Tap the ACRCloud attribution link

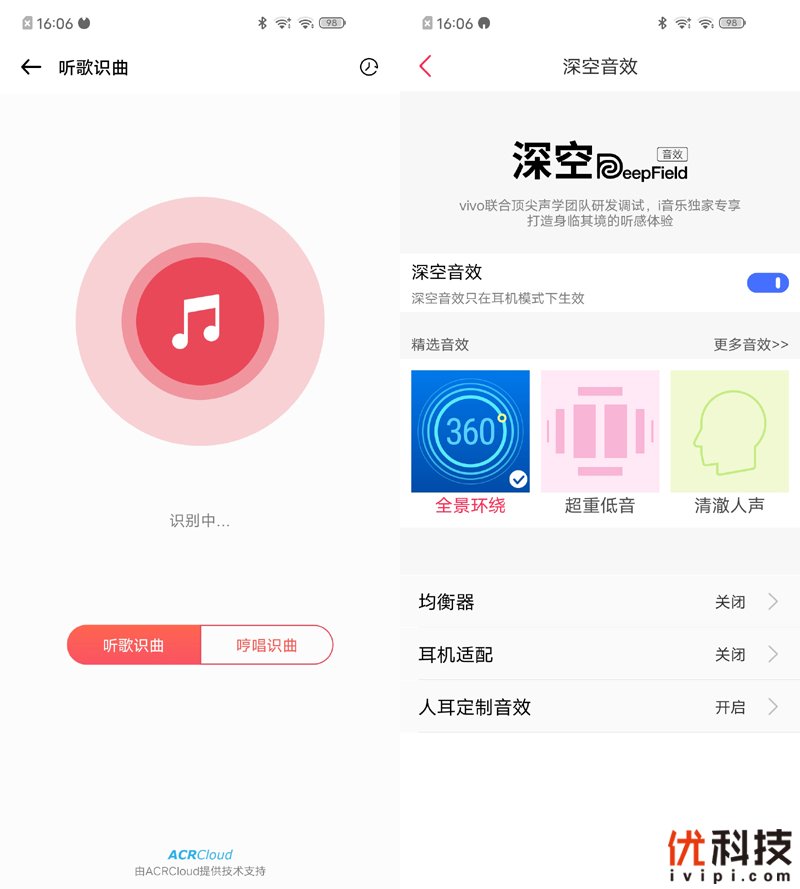[199, 855]
